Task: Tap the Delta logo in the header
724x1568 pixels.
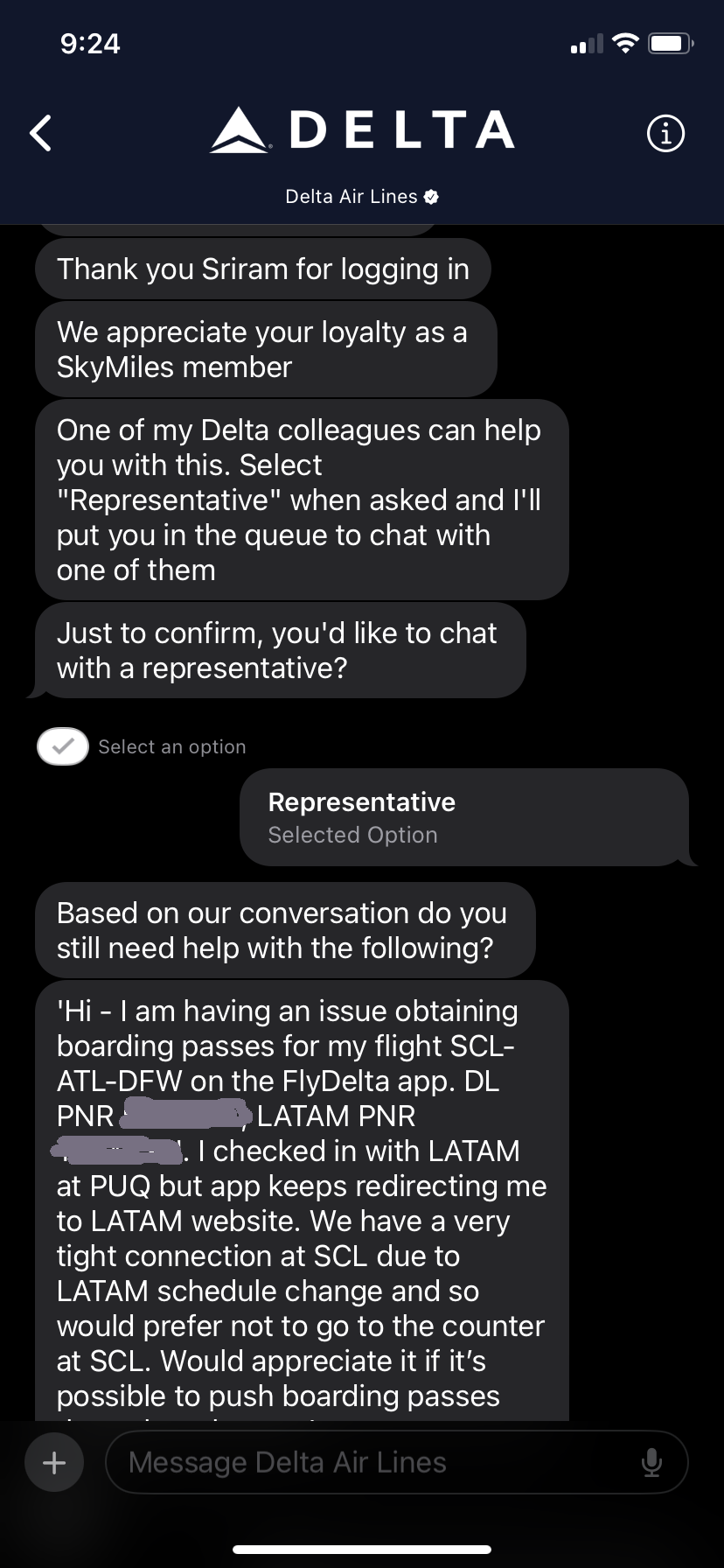Action: 361,131
